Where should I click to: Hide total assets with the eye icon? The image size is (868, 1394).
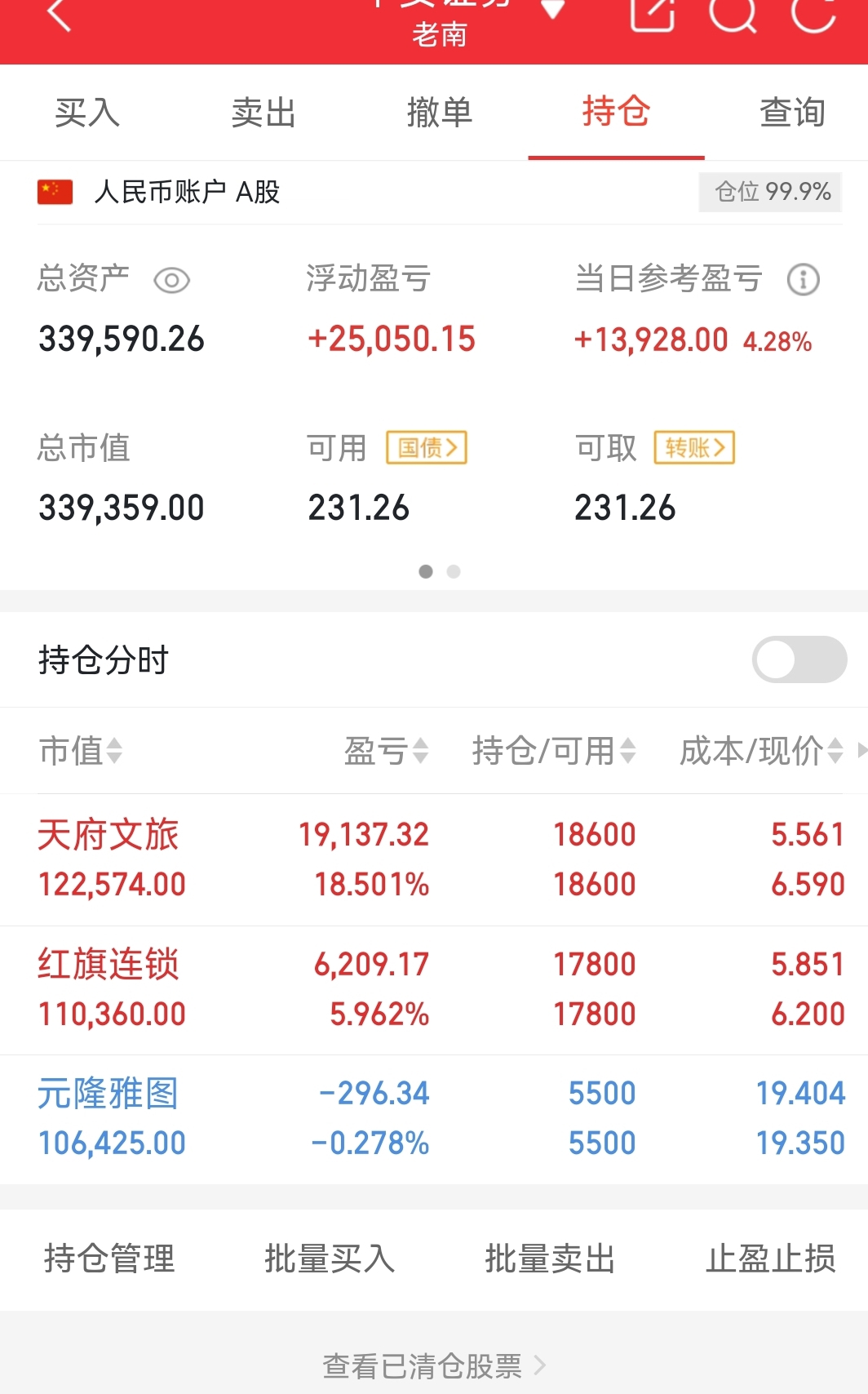click(x=172, y=281)
